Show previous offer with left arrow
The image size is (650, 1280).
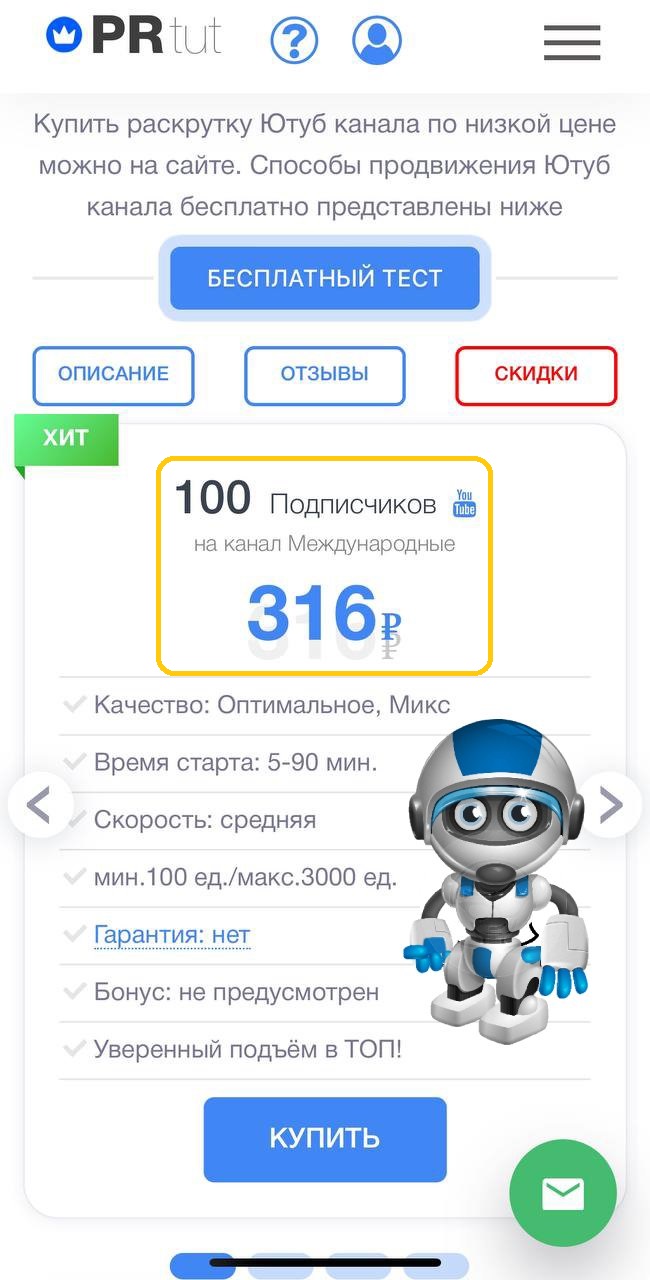tap(40, 804)
